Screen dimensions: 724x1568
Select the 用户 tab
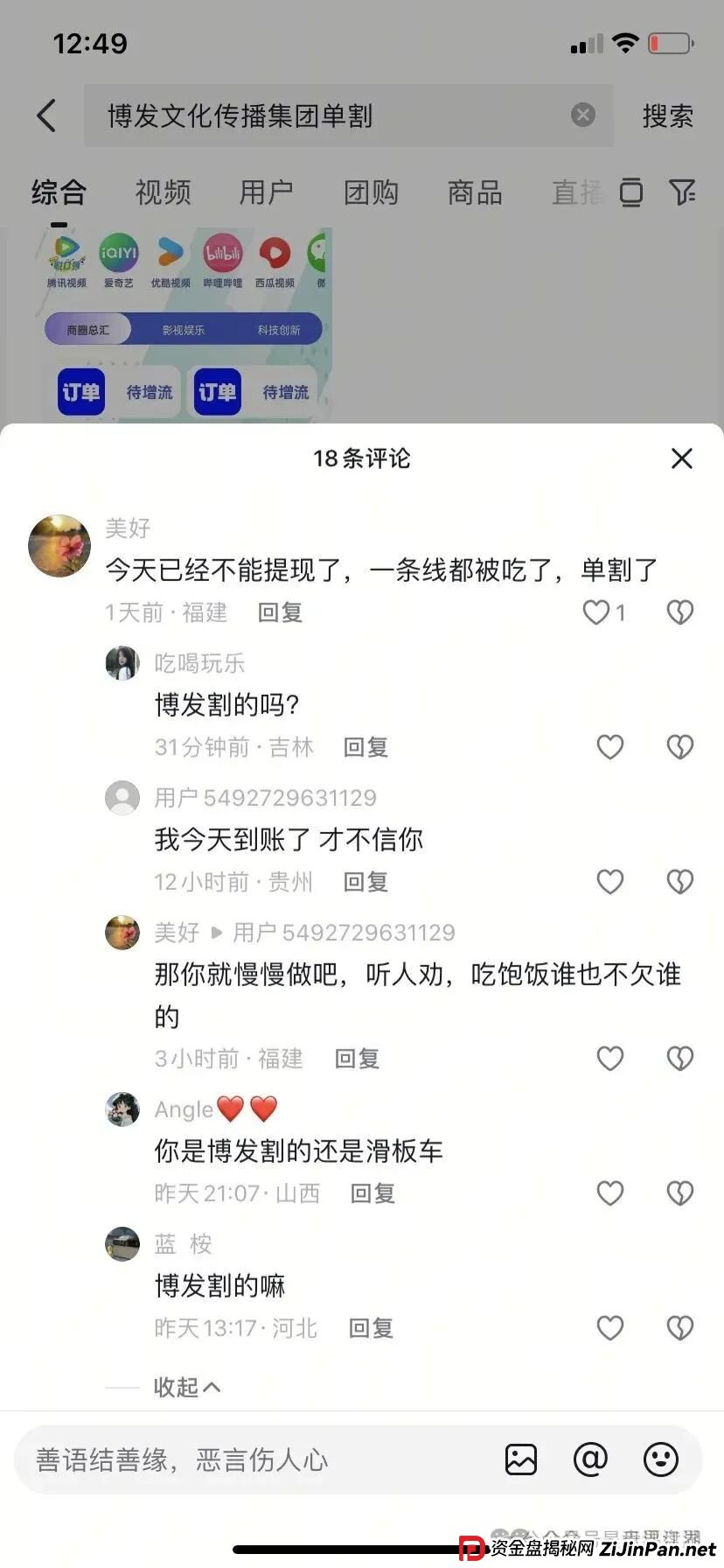point(266,192)
